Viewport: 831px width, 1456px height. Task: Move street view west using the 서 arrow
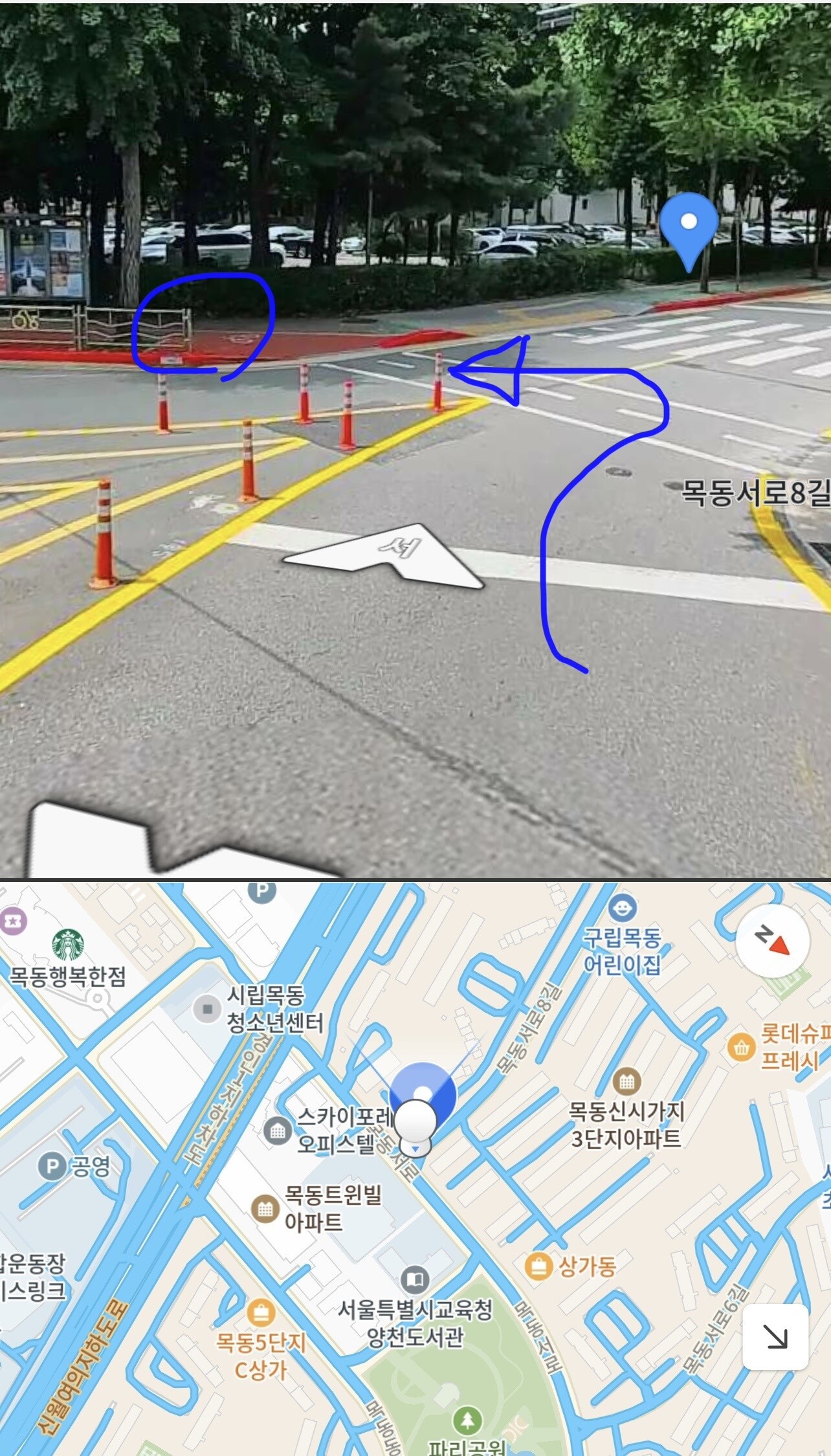coord(384,556)
